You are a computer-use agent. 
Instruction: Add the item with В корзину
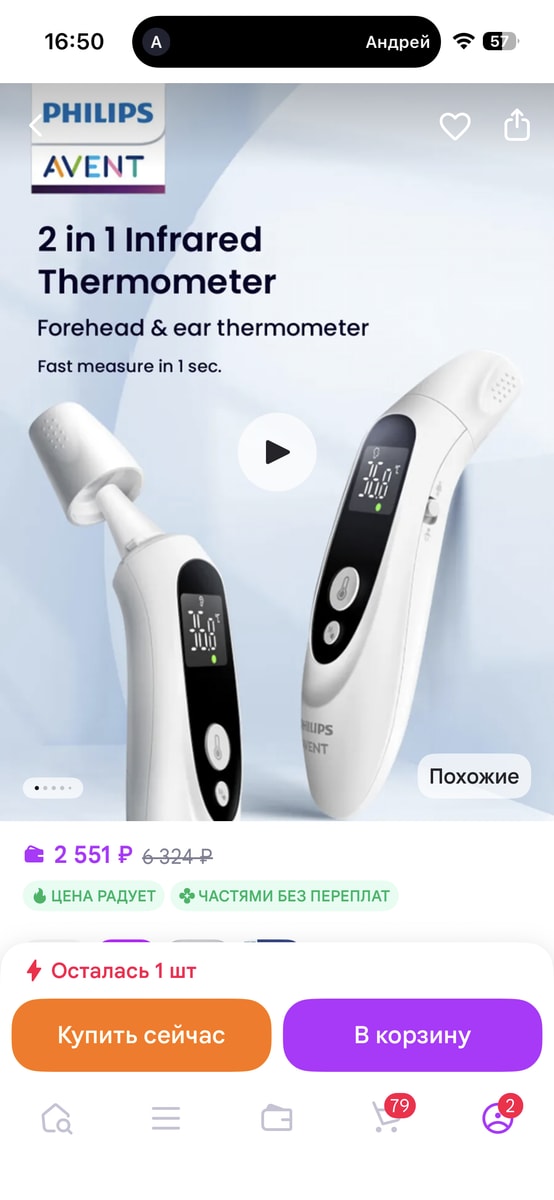click(412, 1035)
